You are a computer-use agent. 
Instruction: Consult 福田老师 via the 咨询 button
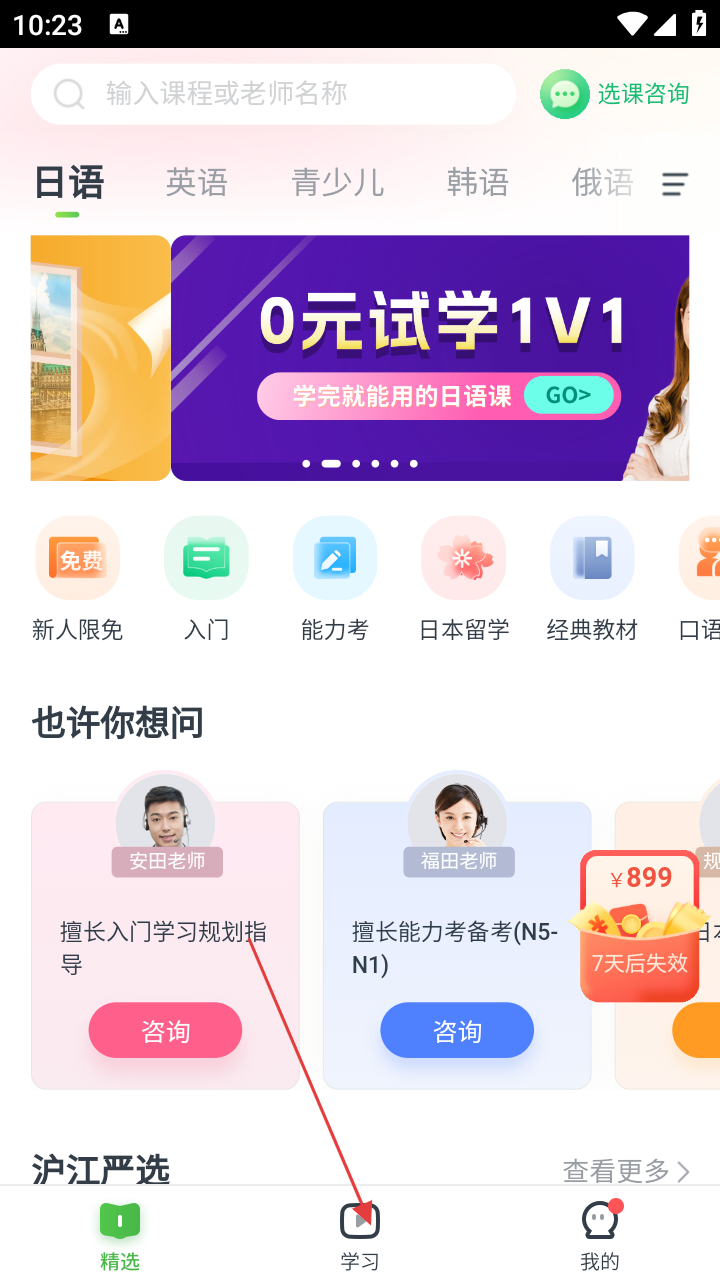pos(457,1030)
